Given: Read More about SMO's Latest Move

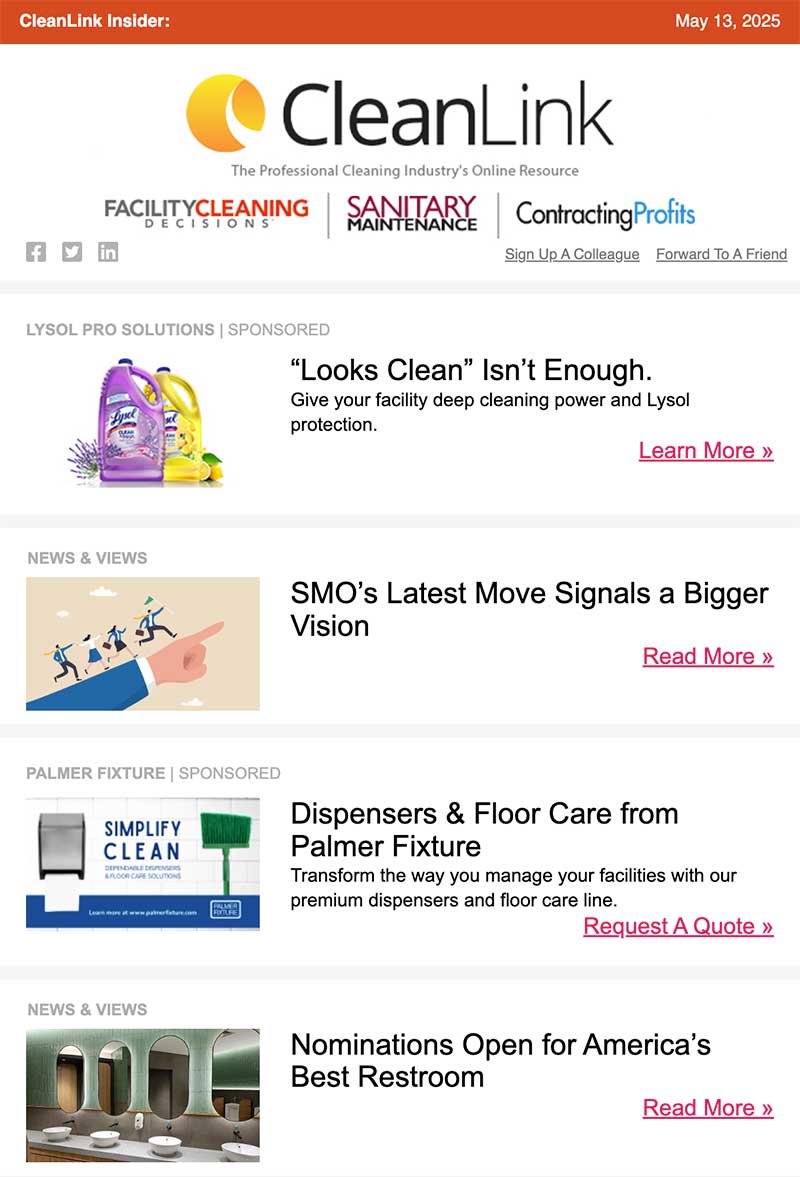Looking at the screenshot, I should coord(707,657).
